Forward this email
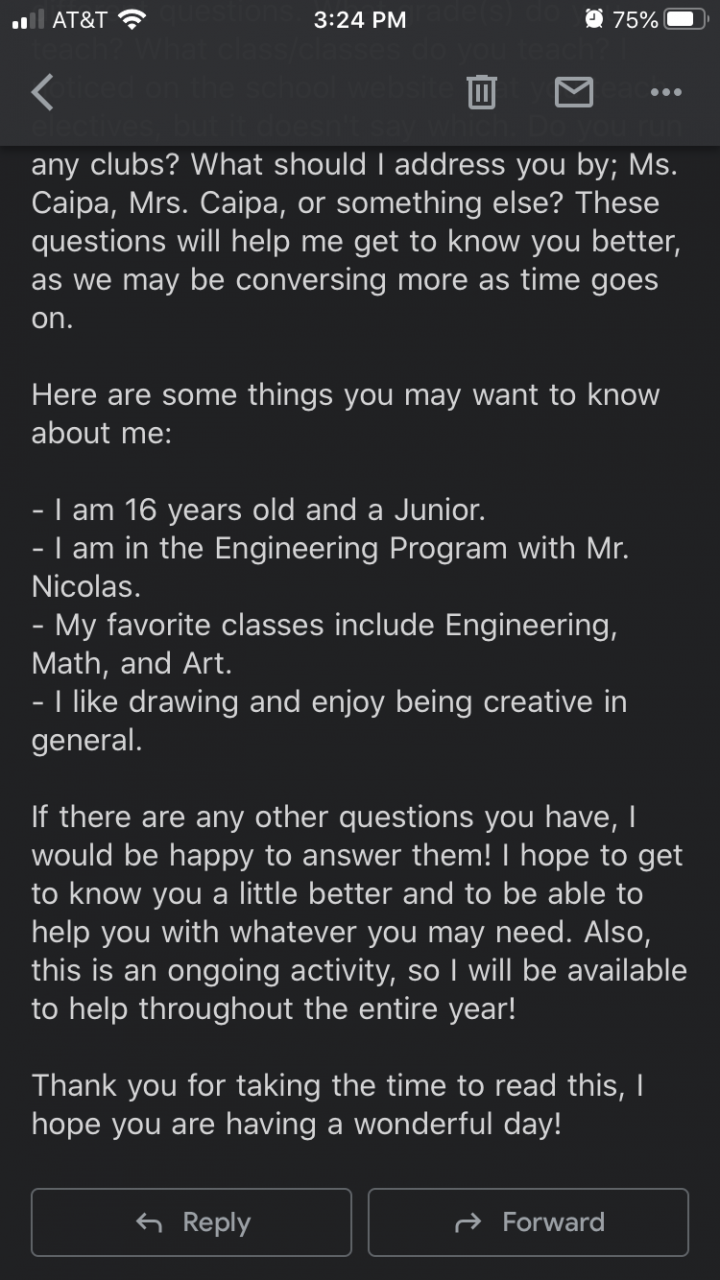 [x=528, y=1222]
